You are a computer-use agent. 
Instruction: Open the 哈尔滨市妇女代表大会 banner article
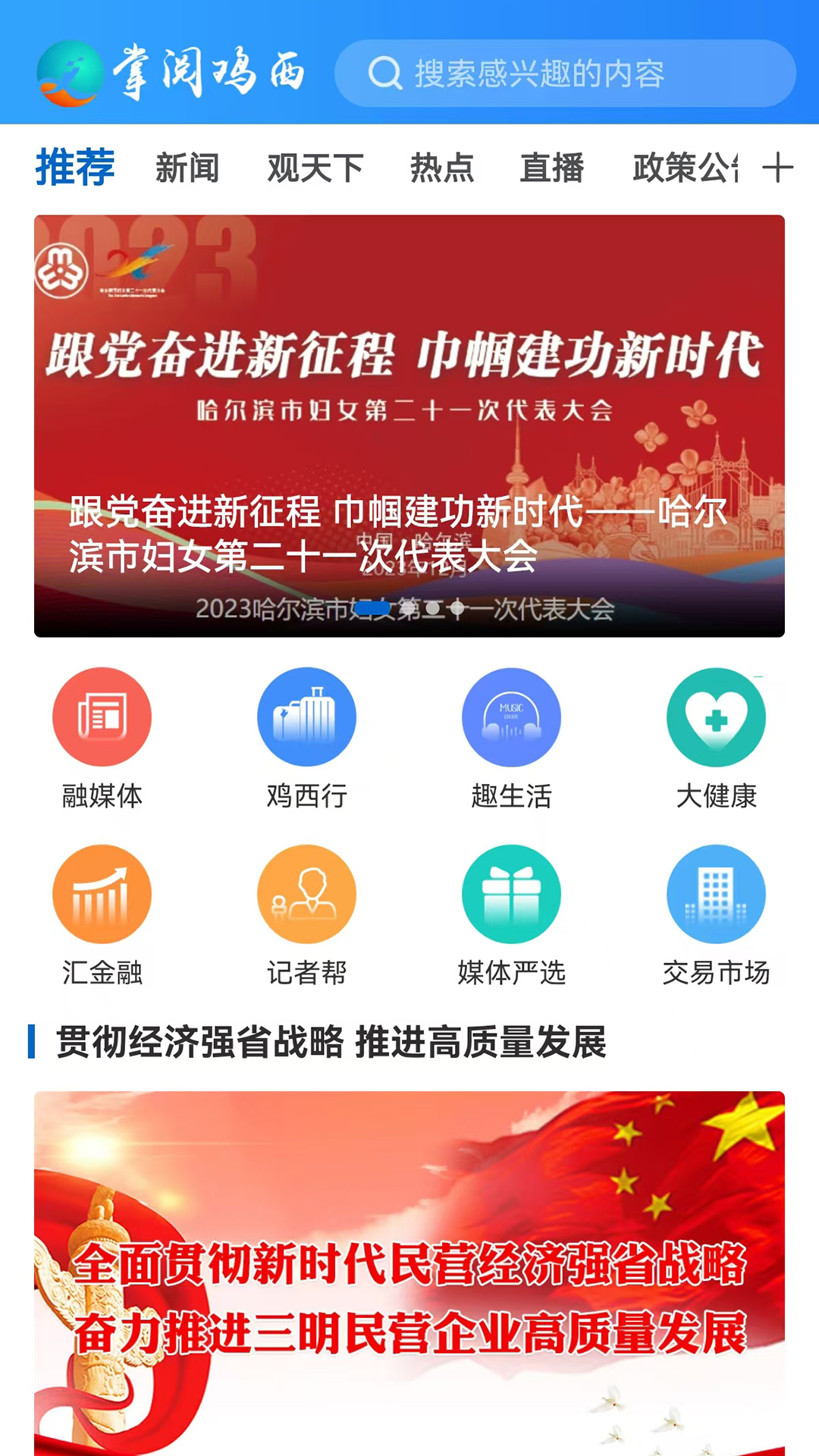tap(409, 425)
